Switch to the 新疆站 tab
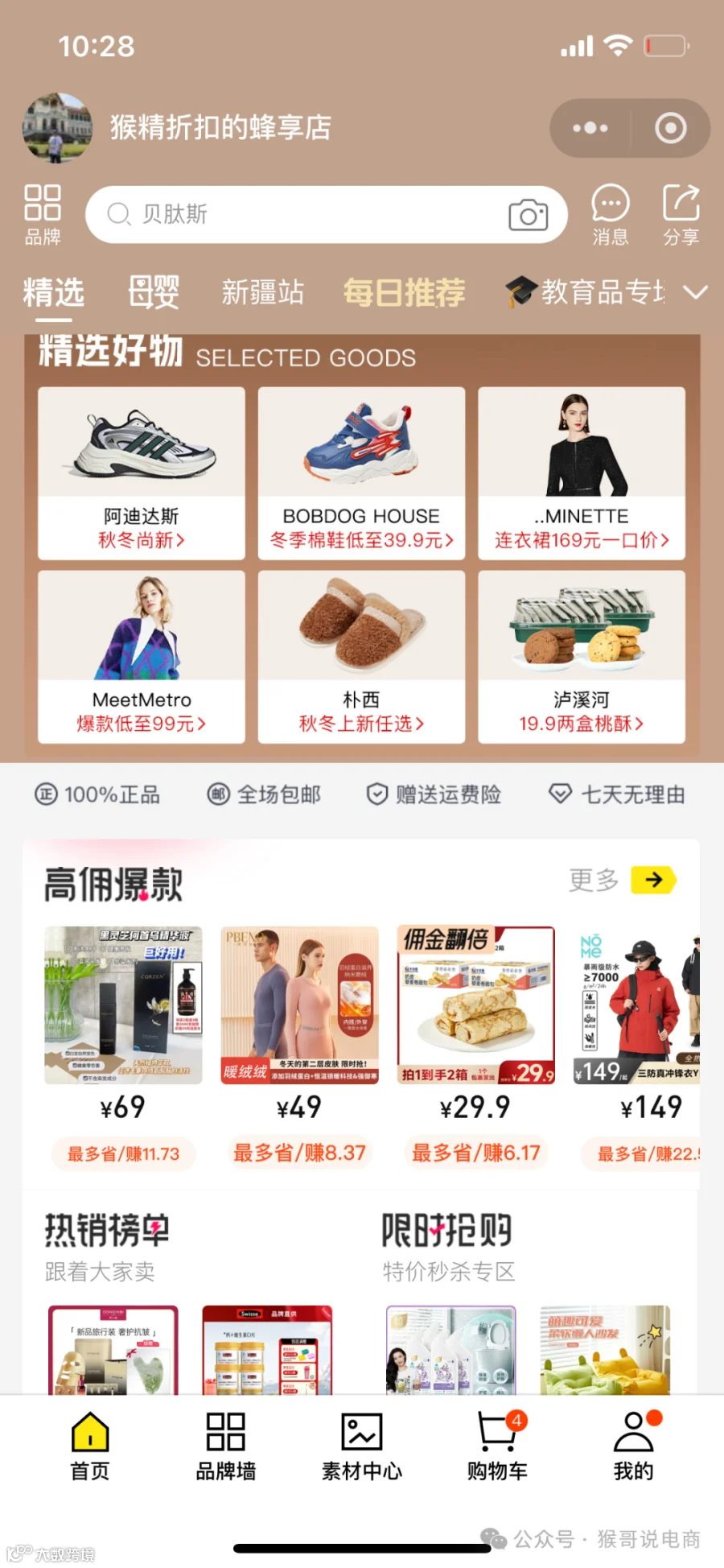This screenshot has width=724, height=1568. click(x=263, y=291)
